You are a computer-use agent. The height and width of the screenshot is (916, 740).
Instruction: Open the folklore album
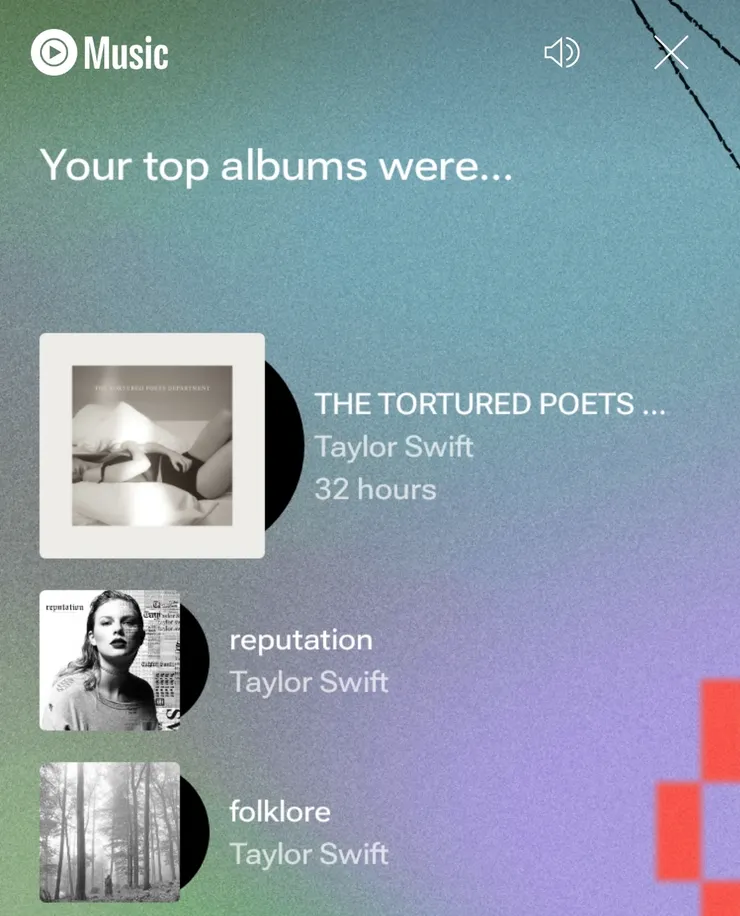tap(110, 832)
